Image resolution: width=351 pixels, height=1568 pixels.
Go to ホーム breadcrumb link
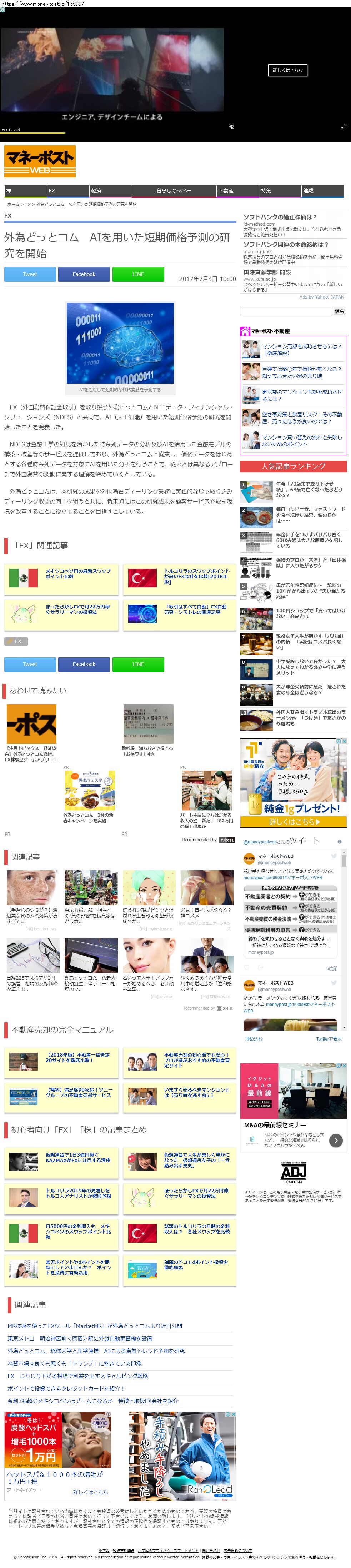pyautogui.click(x=13, y=205)
